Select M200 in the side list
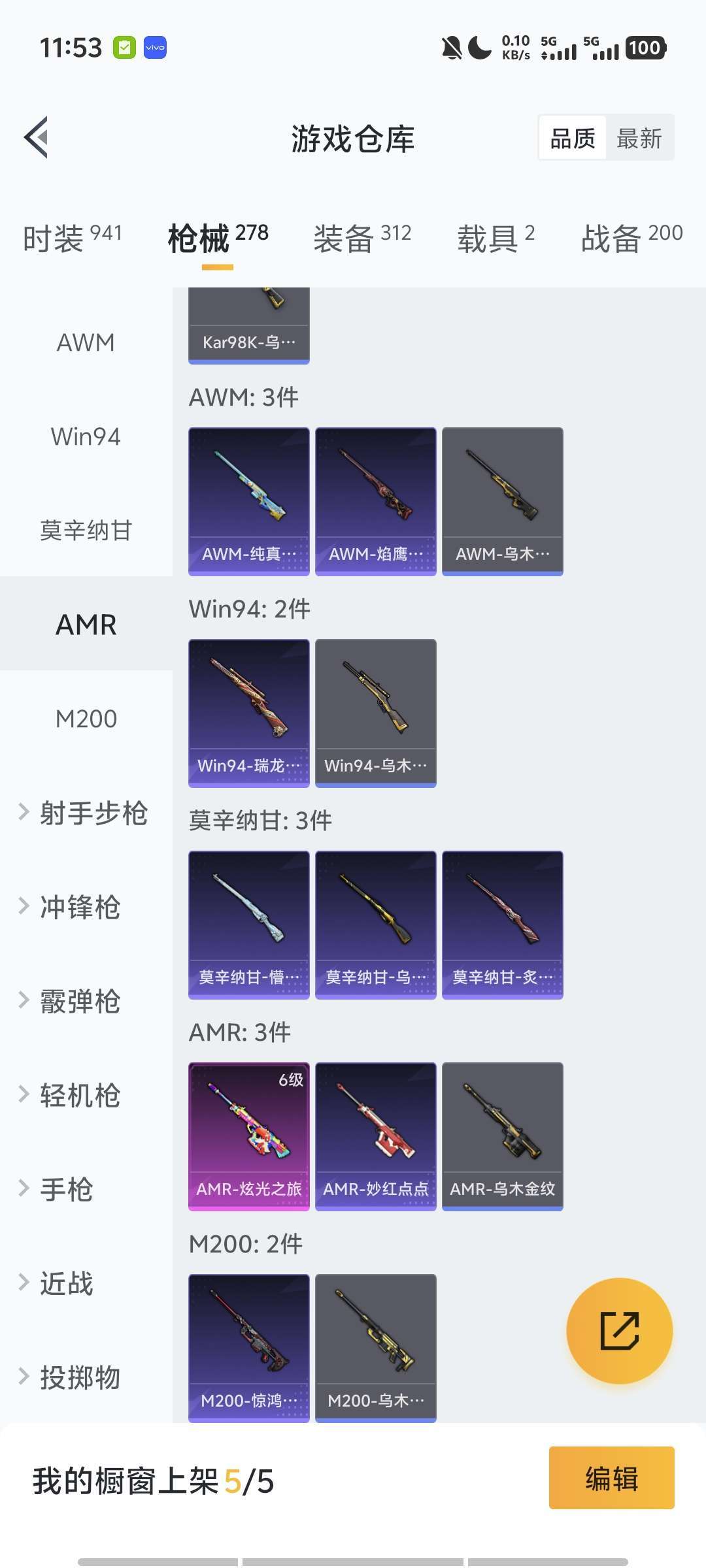This screenshot has width=706, height=1568. [x=86, y=719]
